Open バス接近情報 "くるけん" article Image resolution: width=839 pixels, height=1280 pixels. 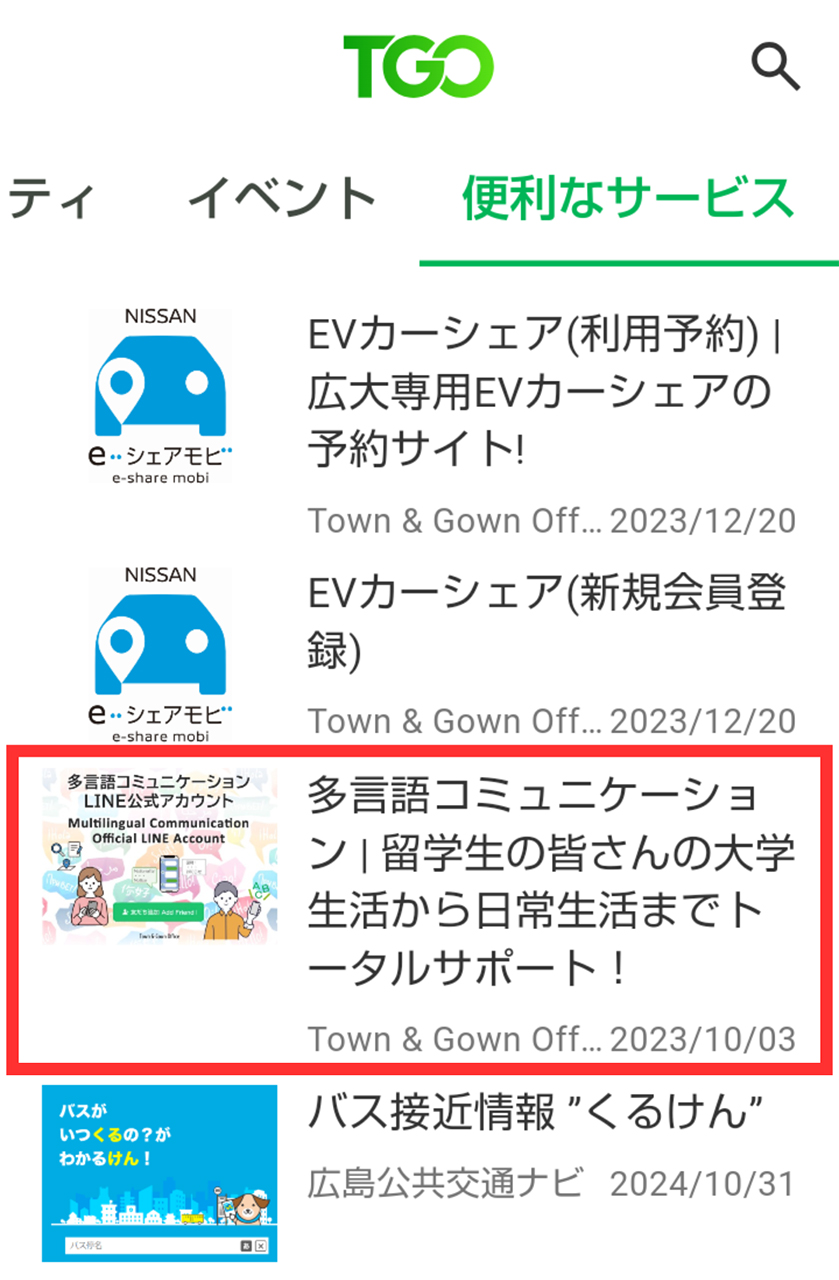(535, 1112)
